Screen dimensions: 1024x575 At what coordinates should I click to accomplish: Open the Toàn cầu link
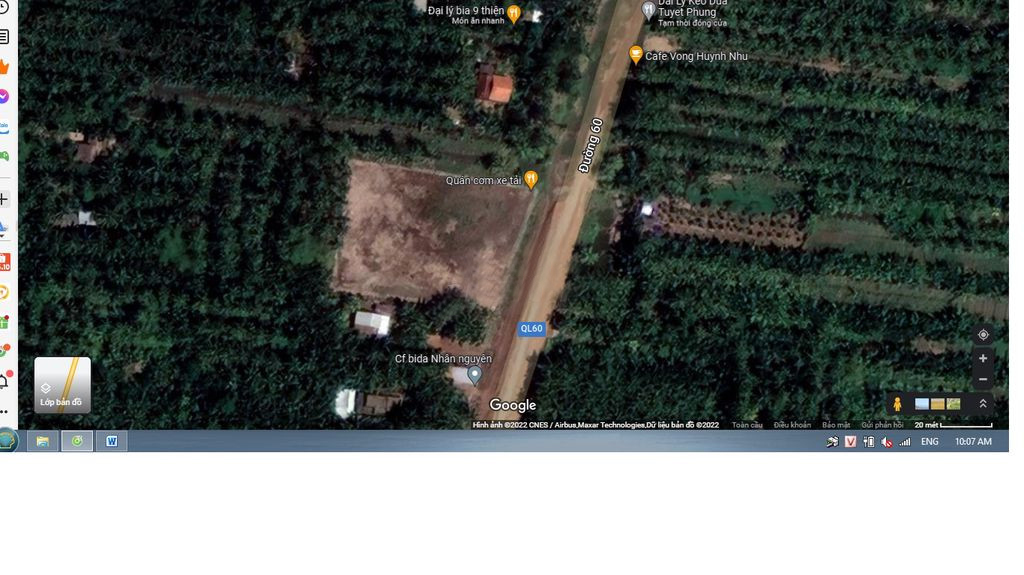coord(747,425)
